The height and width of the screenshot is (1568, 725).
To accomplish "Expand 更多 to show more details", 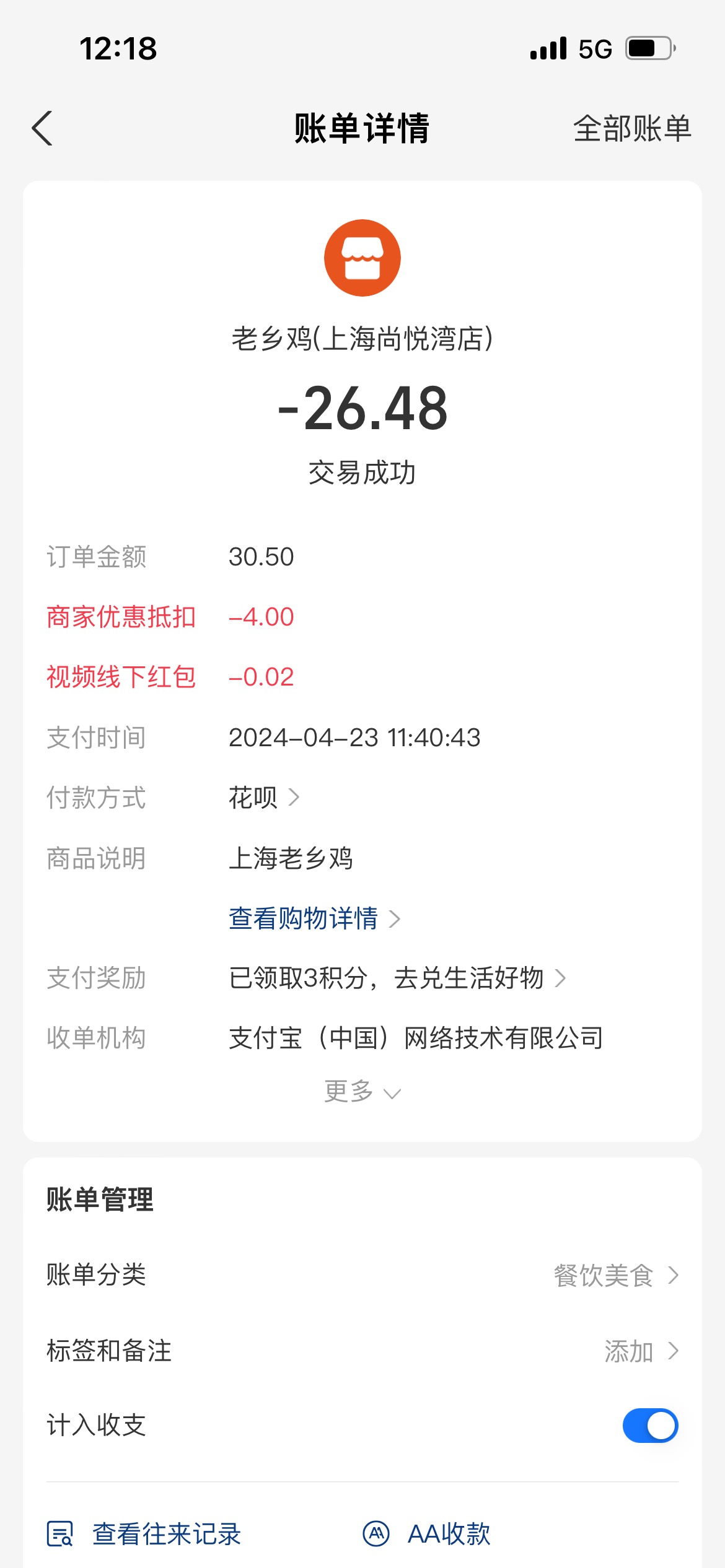I will click(x=362, y=1091).
